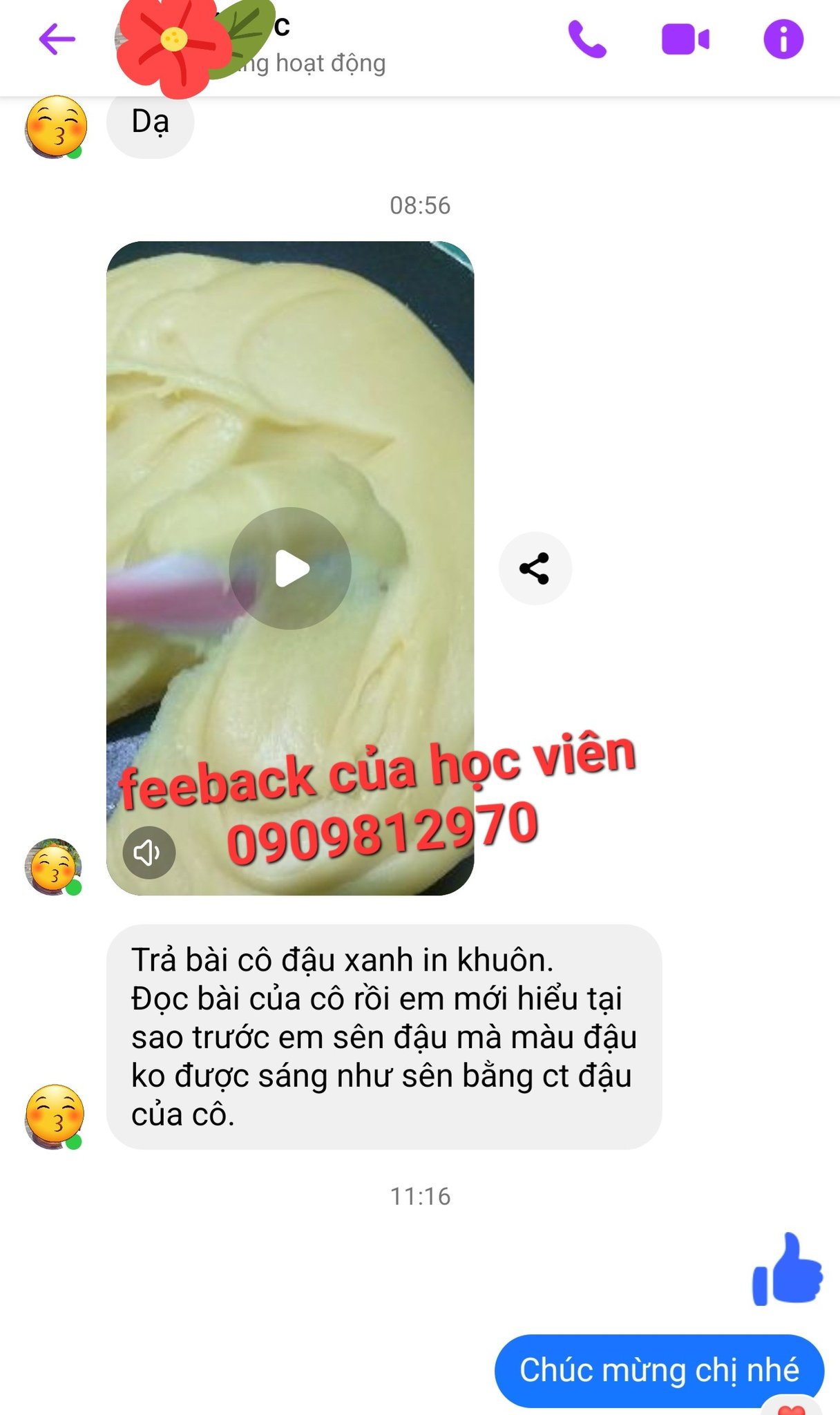Go back to the chat list
Screen dimensions: 840x1415
(x=57, y=39)
